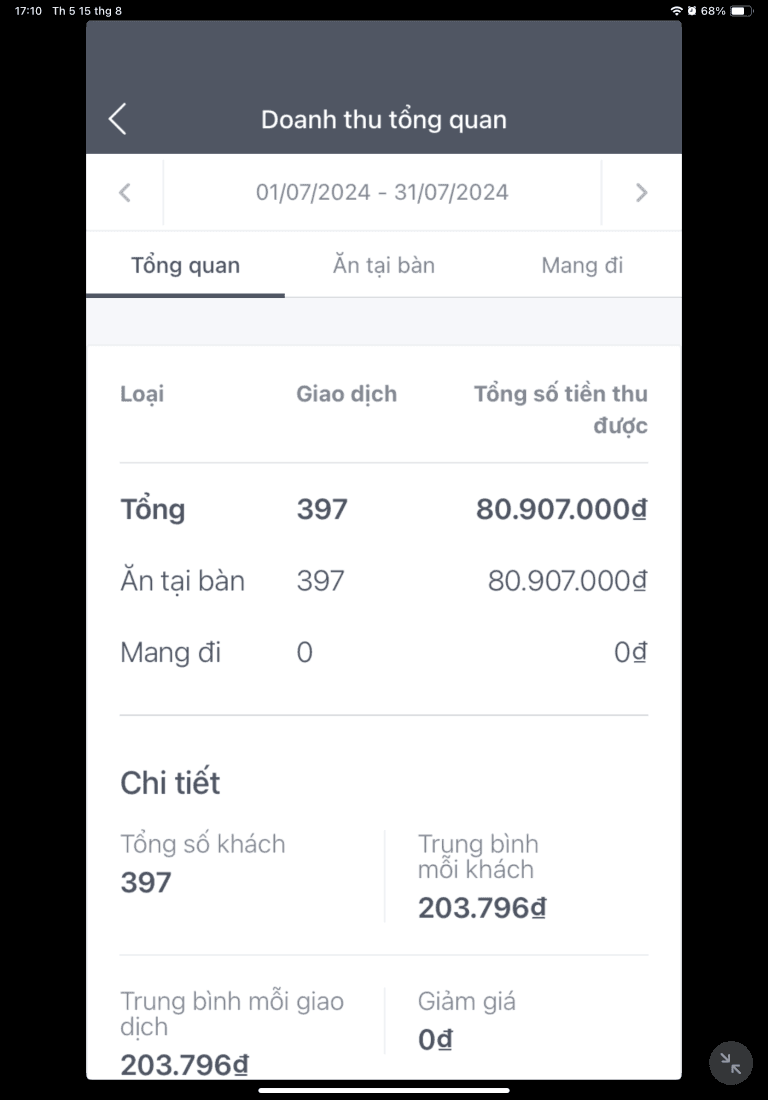Switch to the Ăn tại bàn tab
768x1100 pixels.
[x=384, y=264]
